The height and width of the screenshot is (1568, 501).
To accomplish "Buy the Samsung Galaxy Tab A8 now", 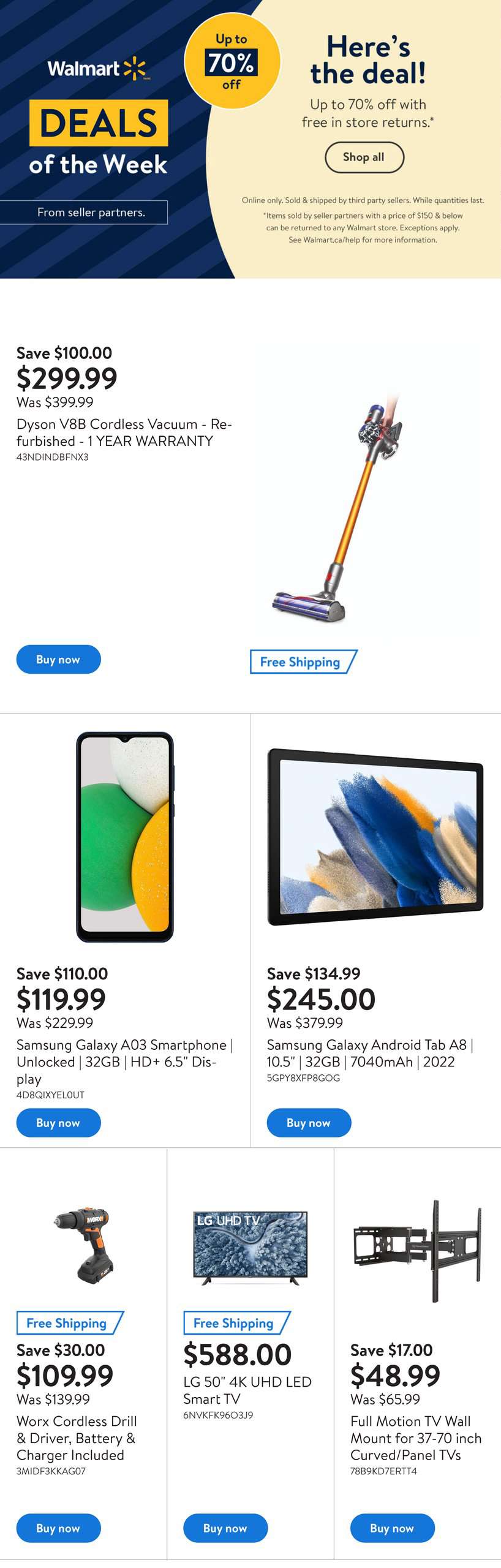I will [309, 1123].
